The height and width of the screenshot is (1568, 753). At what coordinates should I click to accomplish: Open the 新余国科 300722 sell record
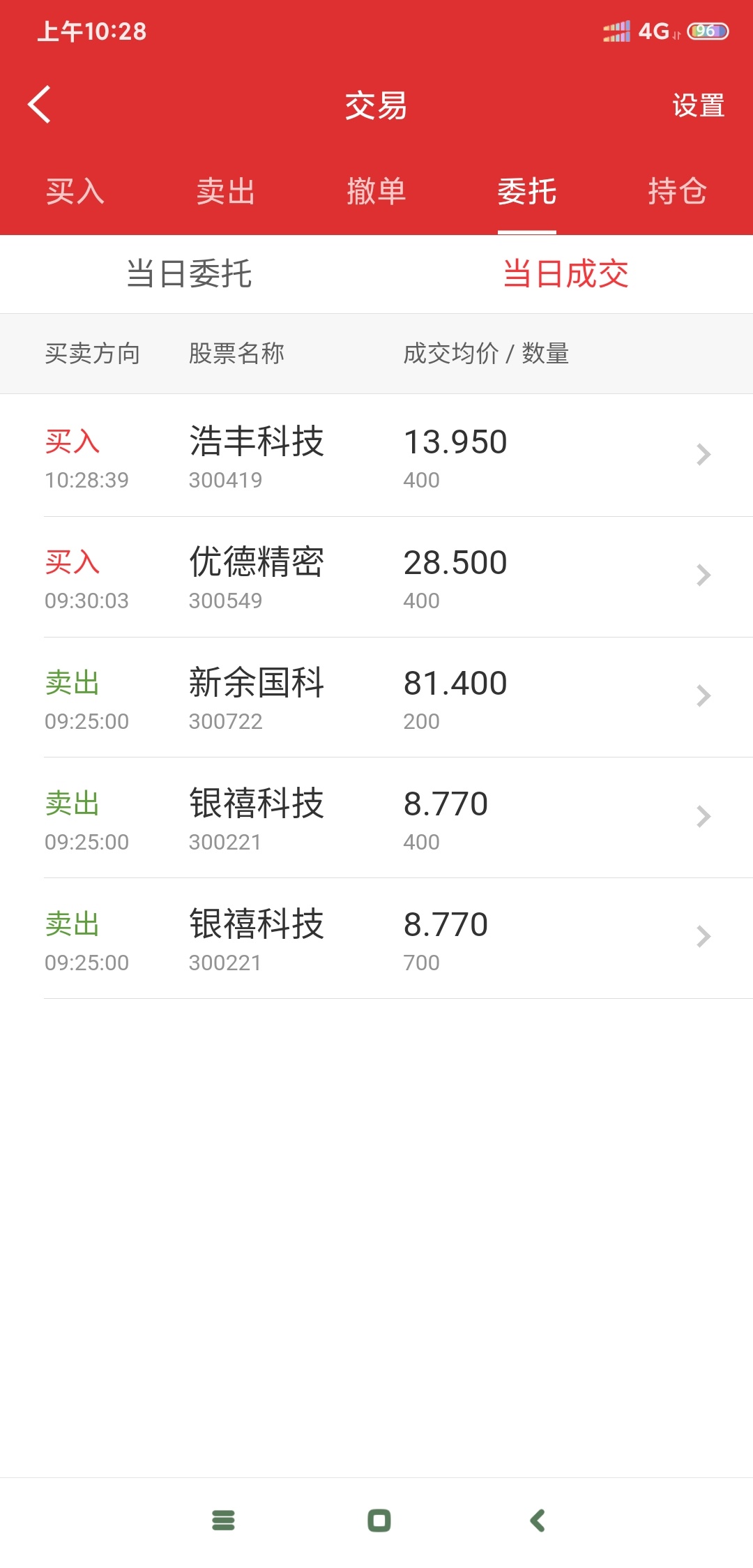coord(376,698)
